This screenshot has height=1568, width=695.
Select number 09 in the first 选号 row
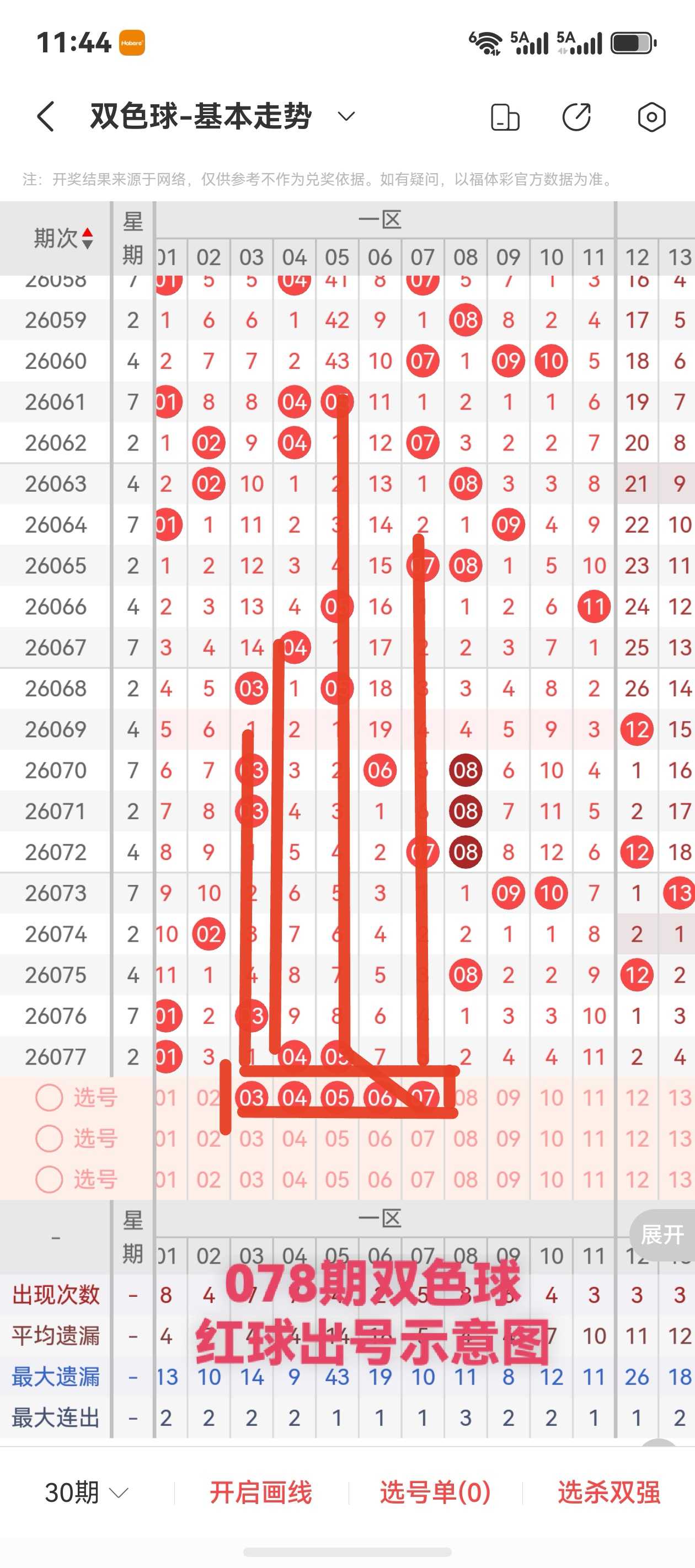508,1098
